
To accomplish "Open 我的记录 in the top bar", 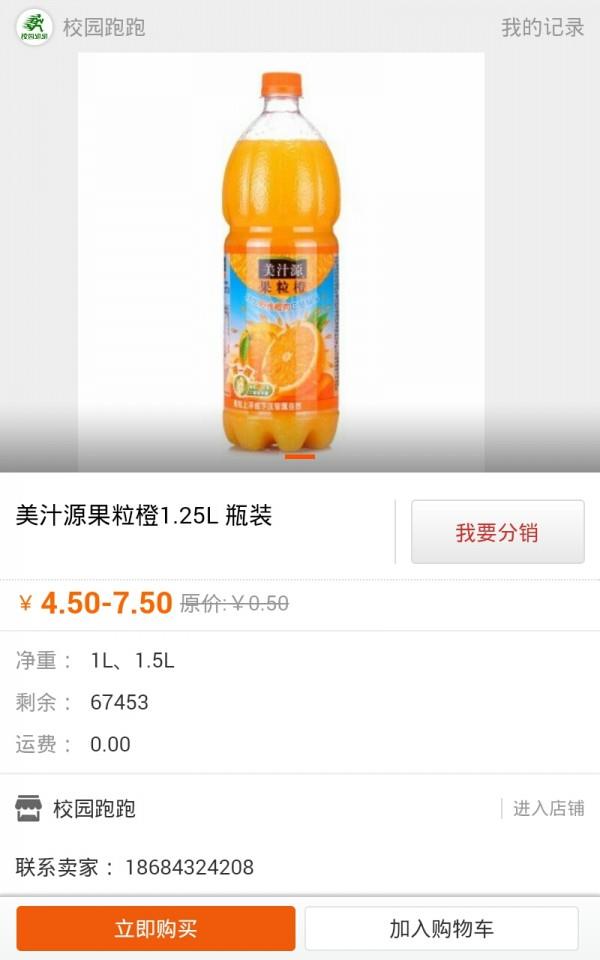I will (x=542, y=27).
